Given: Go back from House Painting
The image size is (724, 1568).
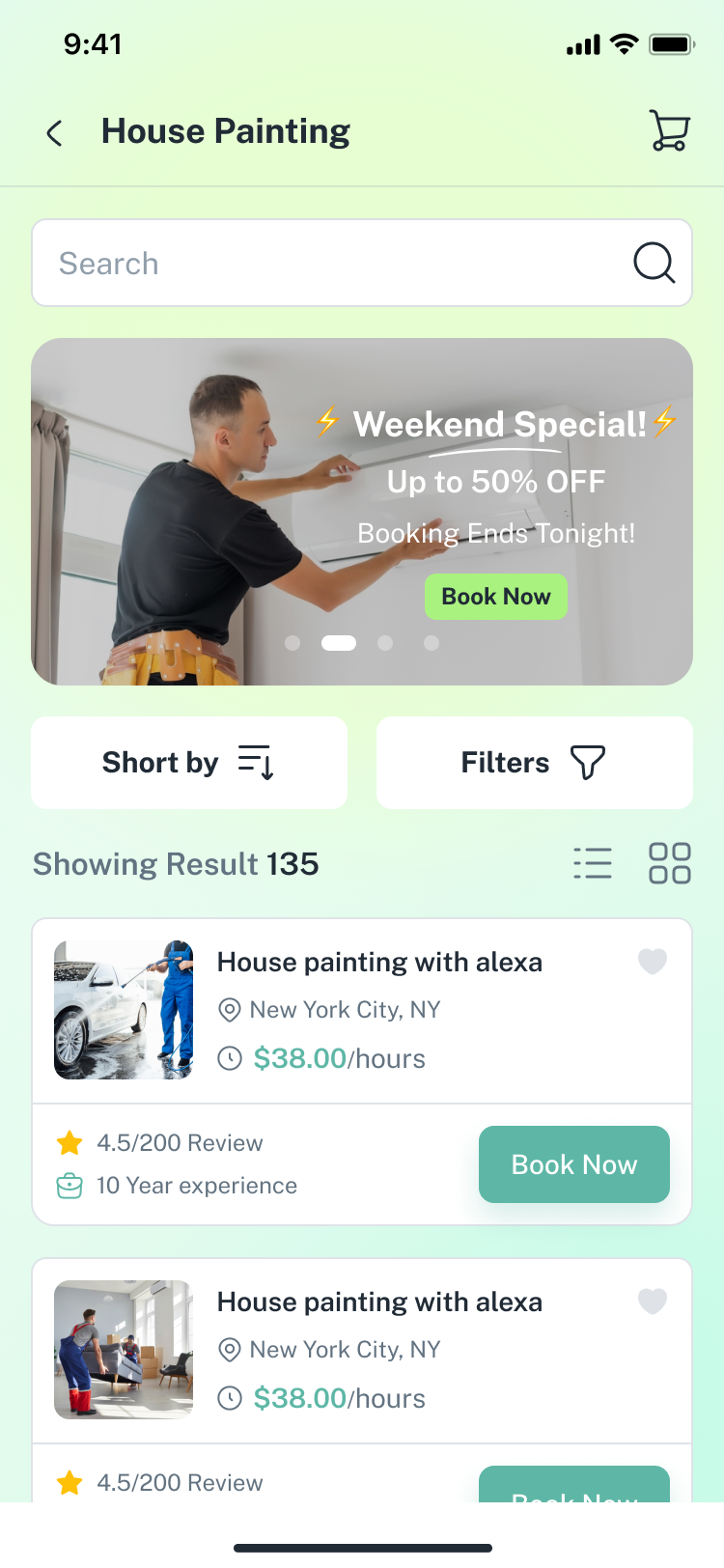Looking at the screenshot, I should pos(55,132).
